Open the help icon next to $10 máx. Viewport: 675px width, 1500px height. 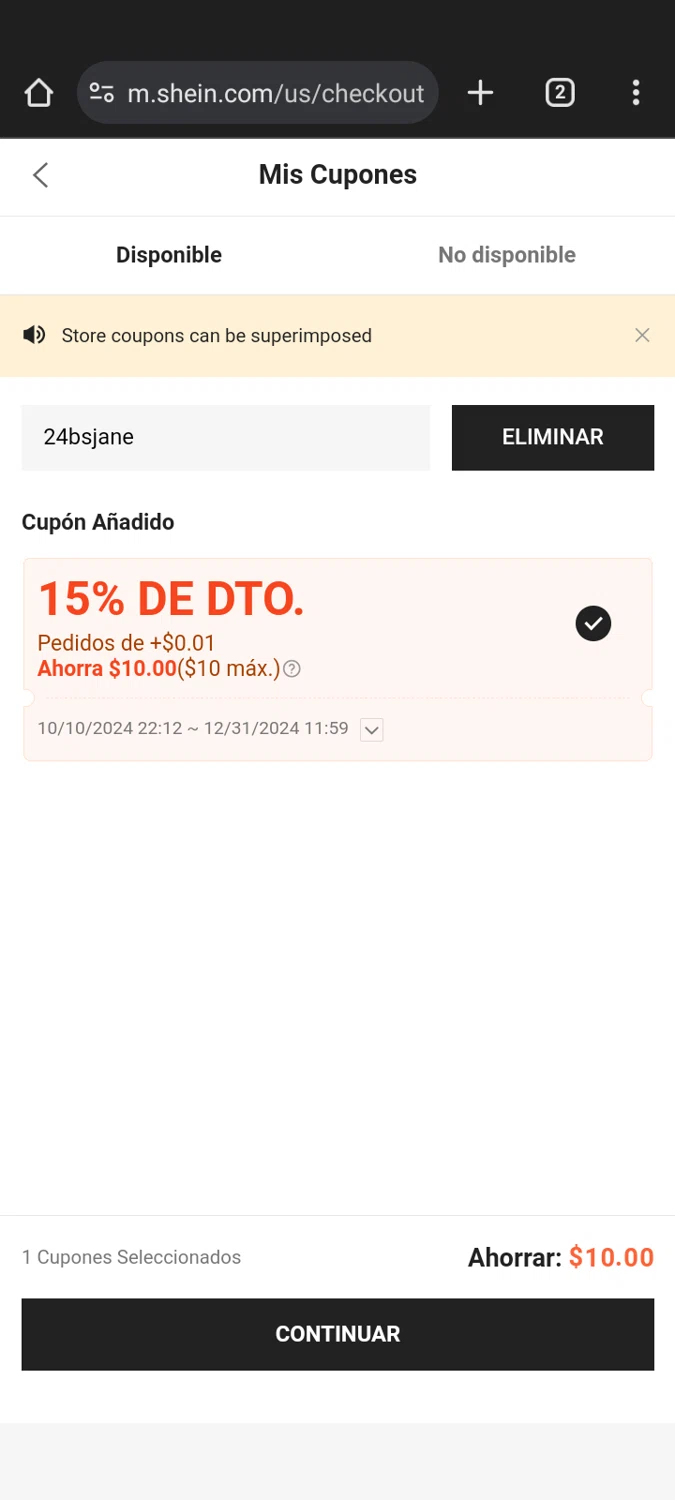point(292,669)
